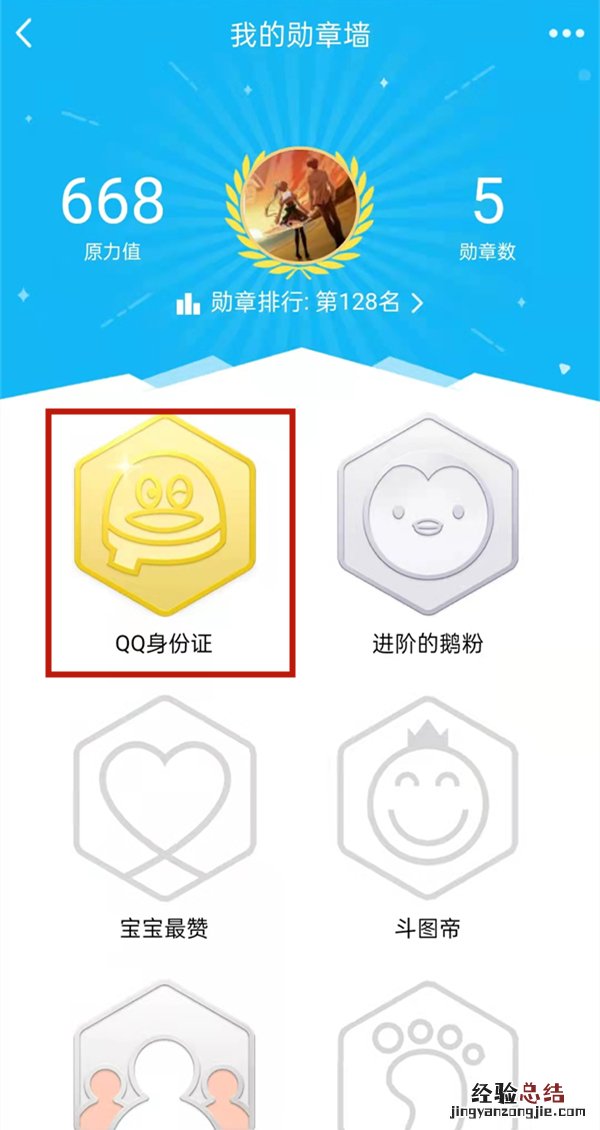This screenshot has width=600, height=1130.
Task: Open the QQ身份证 gold medal
Action: click(x=165, y=517)
